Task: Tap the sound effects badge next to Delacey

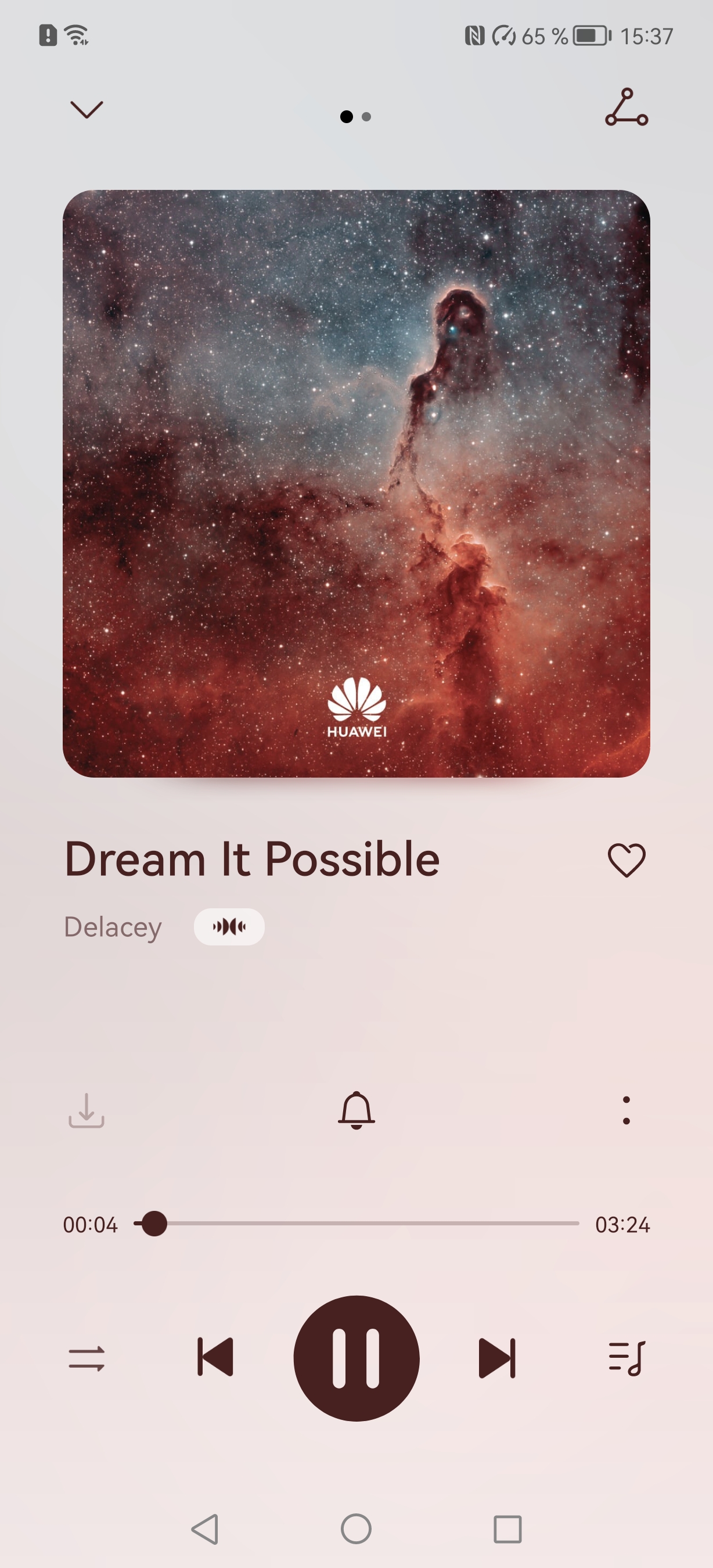Action: click(229, 926)
